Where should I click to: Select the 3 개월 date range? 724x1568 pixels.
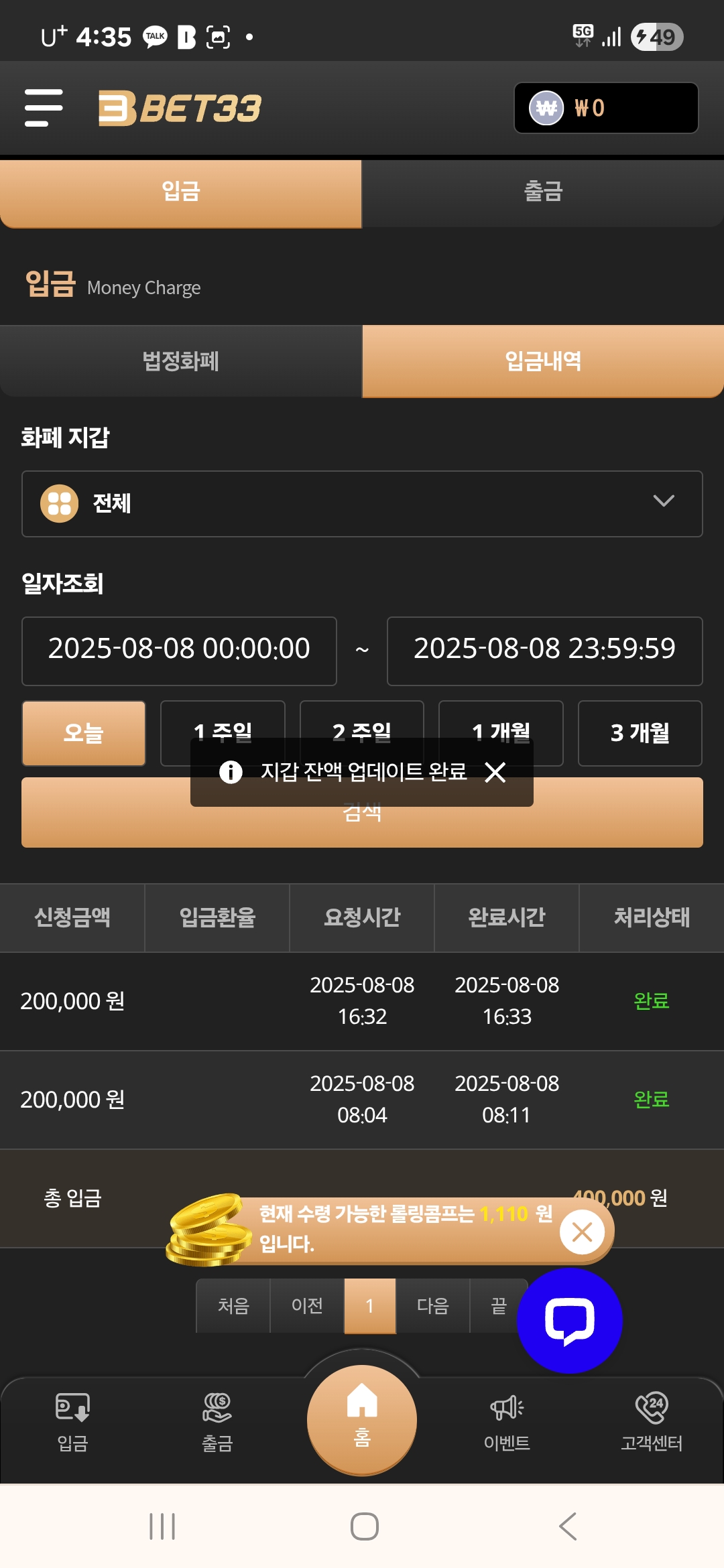pyautogui.click(x=640, y=733)
